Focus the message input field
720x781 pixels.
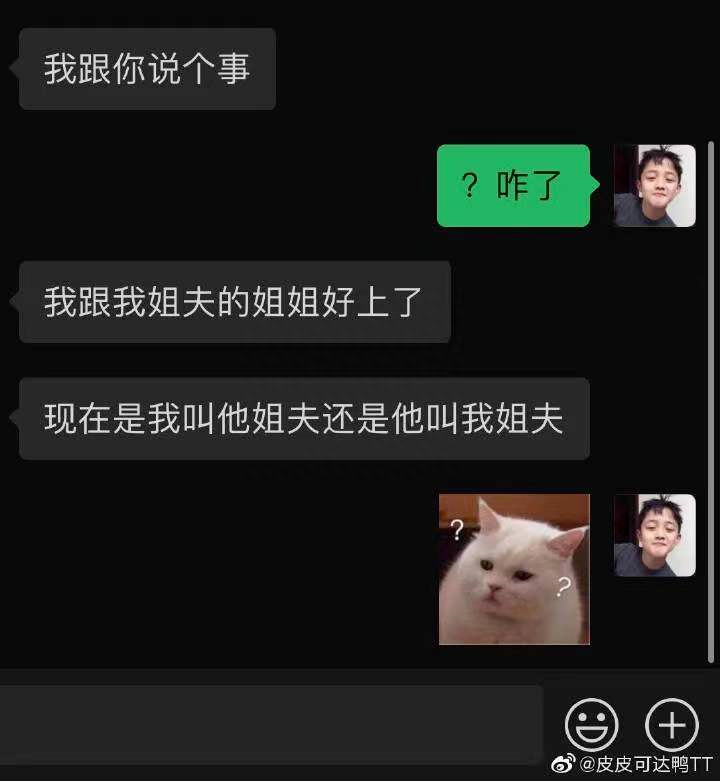pos(270,724)
